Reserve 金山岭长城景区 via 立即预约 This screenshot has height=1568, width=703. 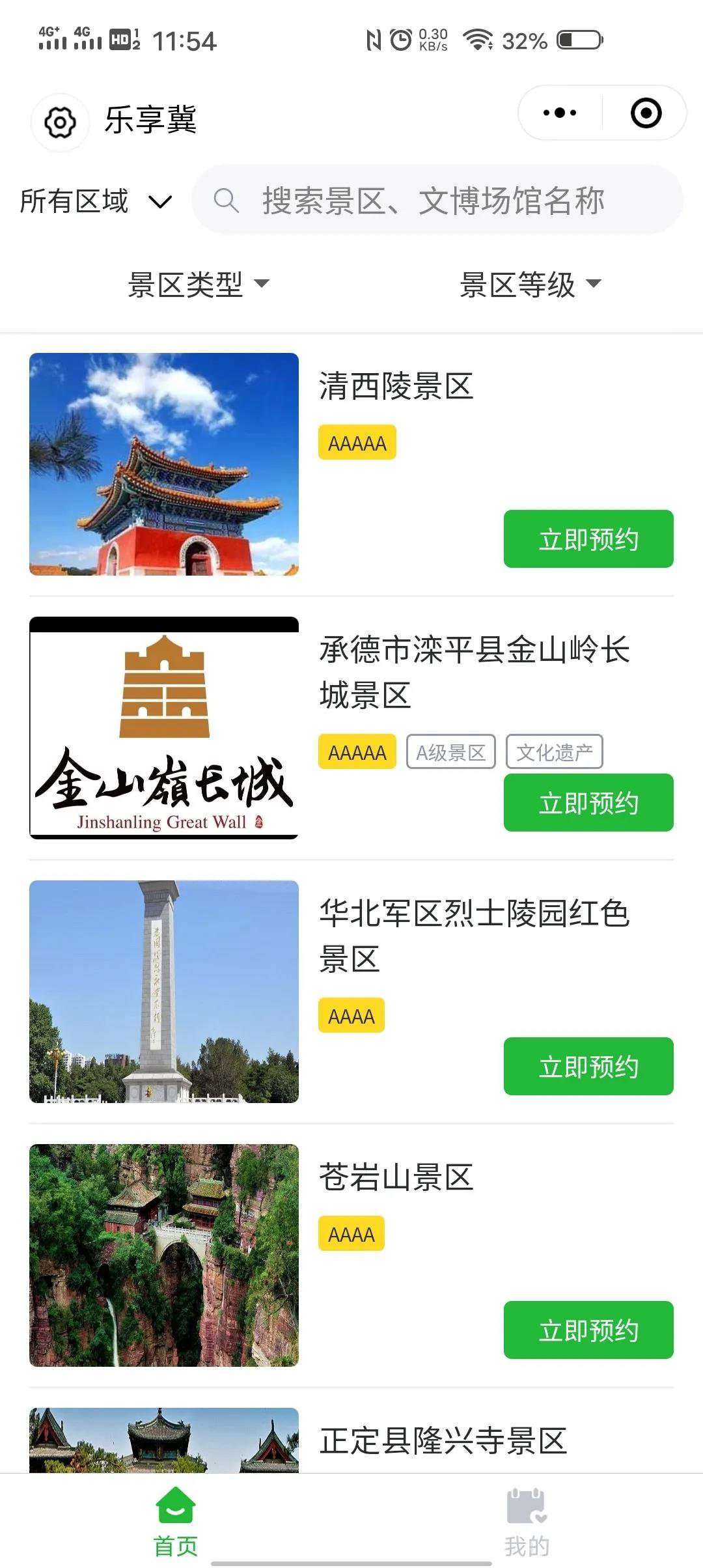coord(588,802)
